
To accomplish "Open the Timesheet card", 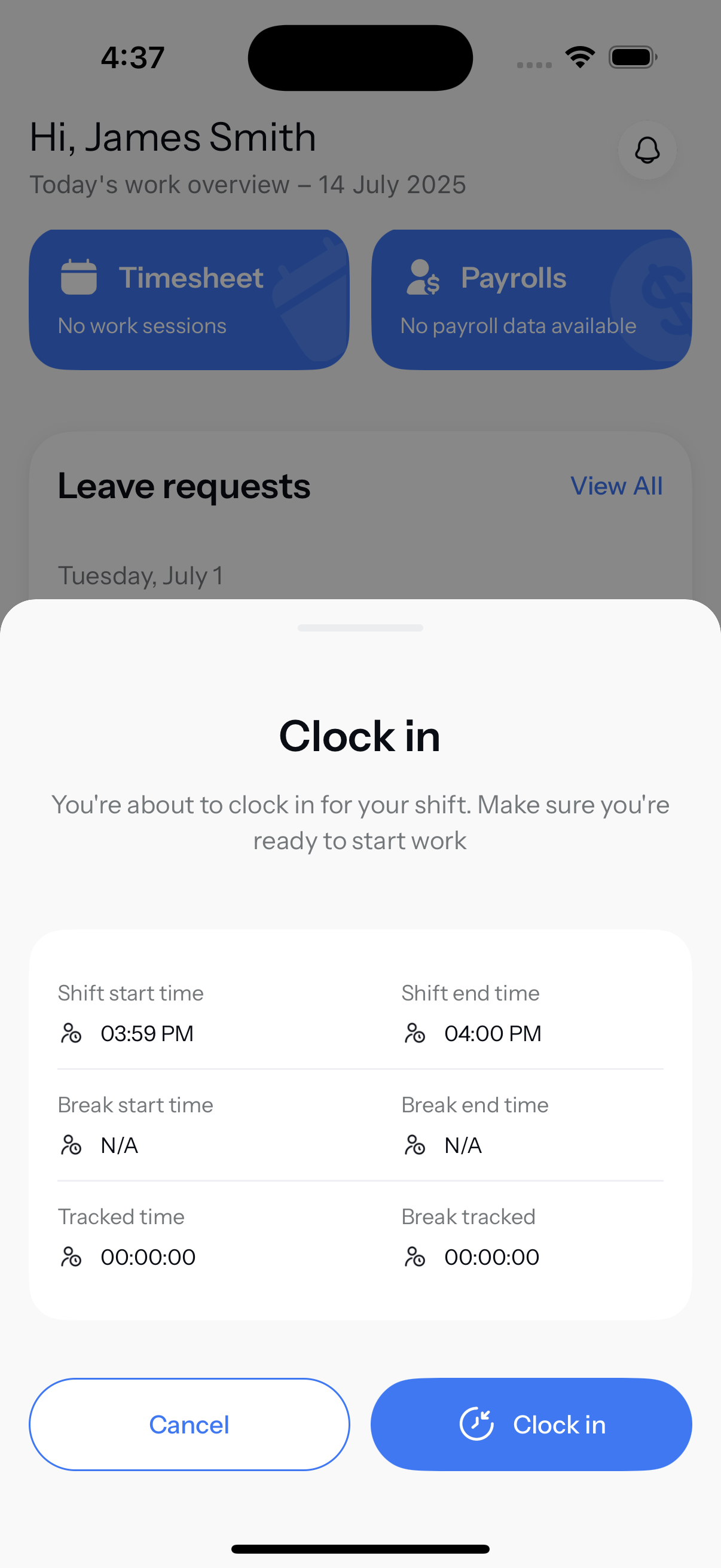I will pos(190,300).
